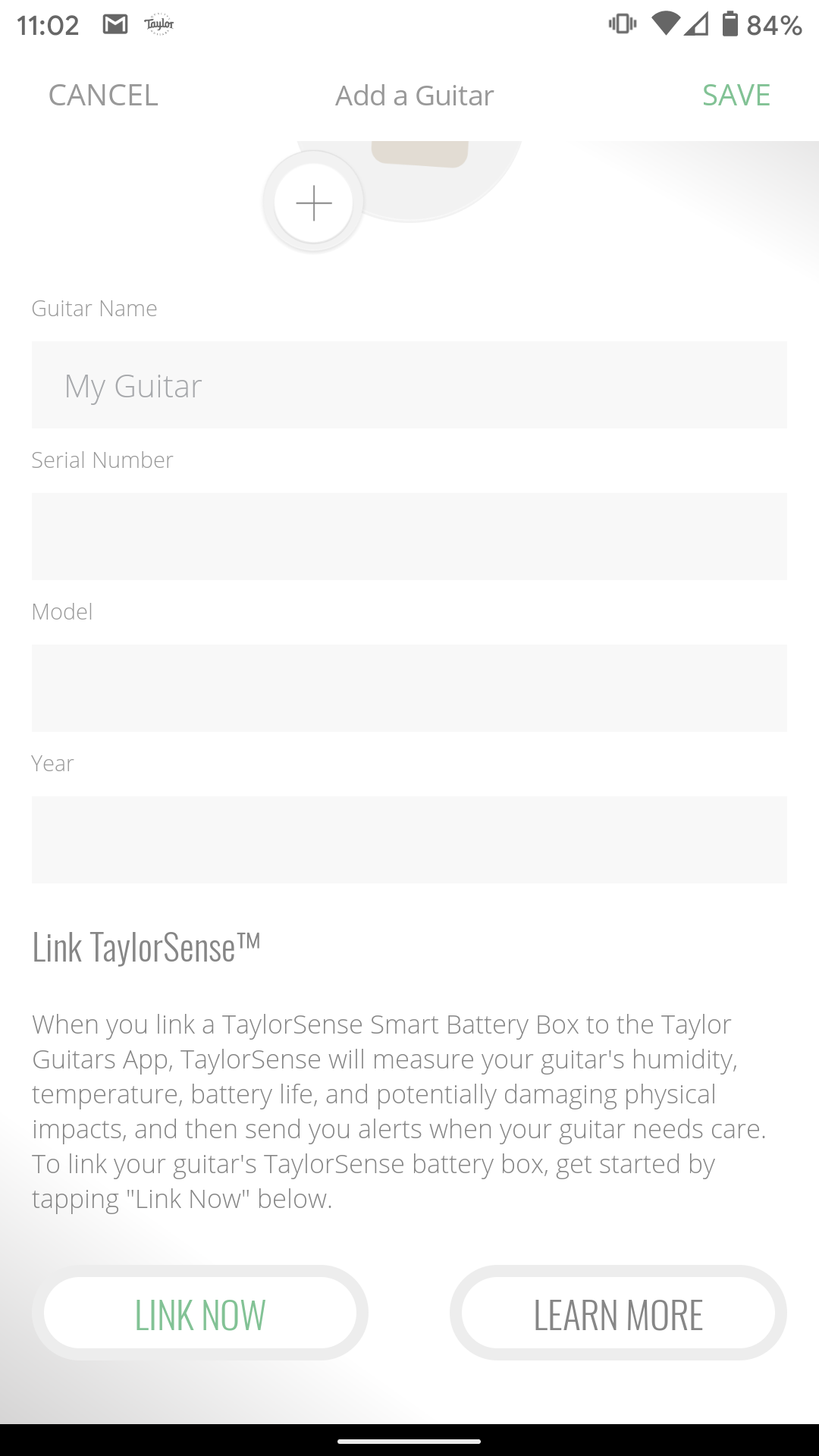Tap the Year input field

tap(409, 839)
